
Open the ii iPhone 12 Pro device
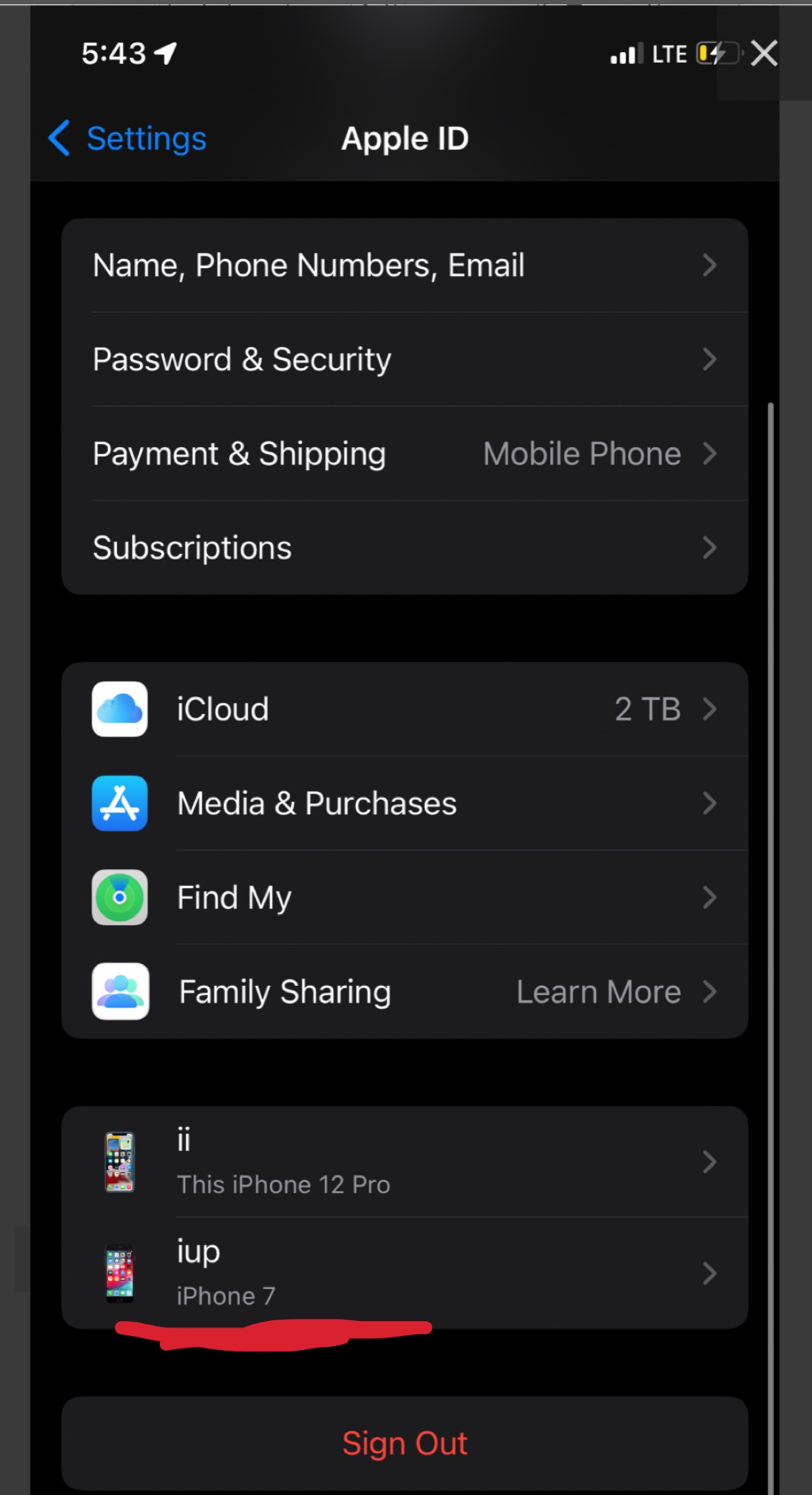[405, 1162]
